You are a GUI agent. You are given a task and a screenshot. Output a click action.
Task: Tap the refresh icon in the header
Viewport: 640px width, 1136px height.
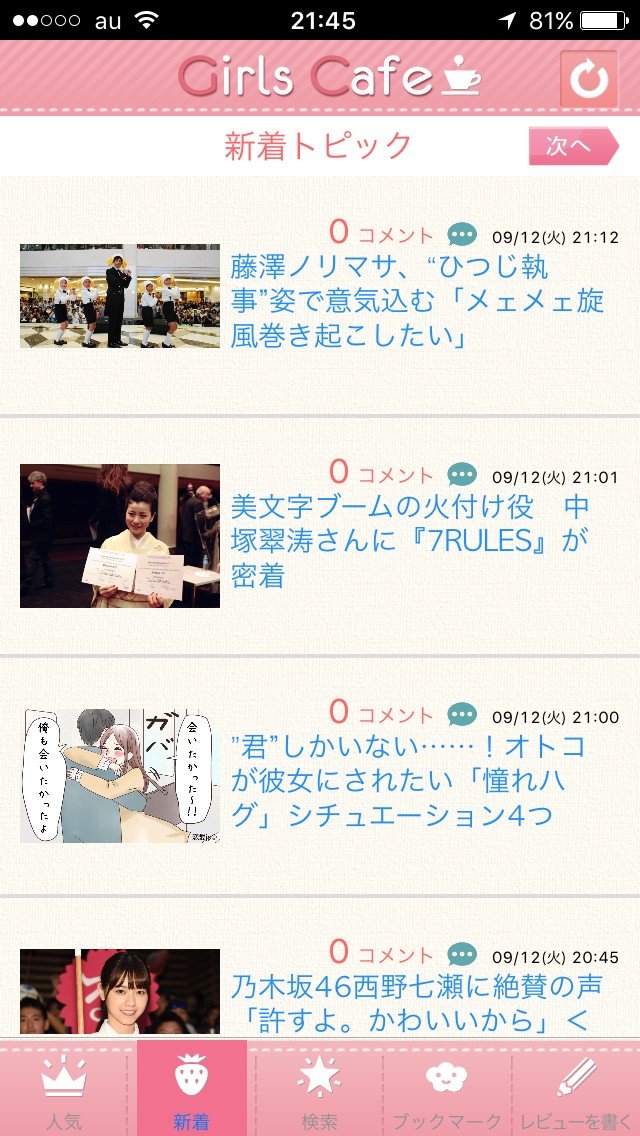(x=589, y=79)
